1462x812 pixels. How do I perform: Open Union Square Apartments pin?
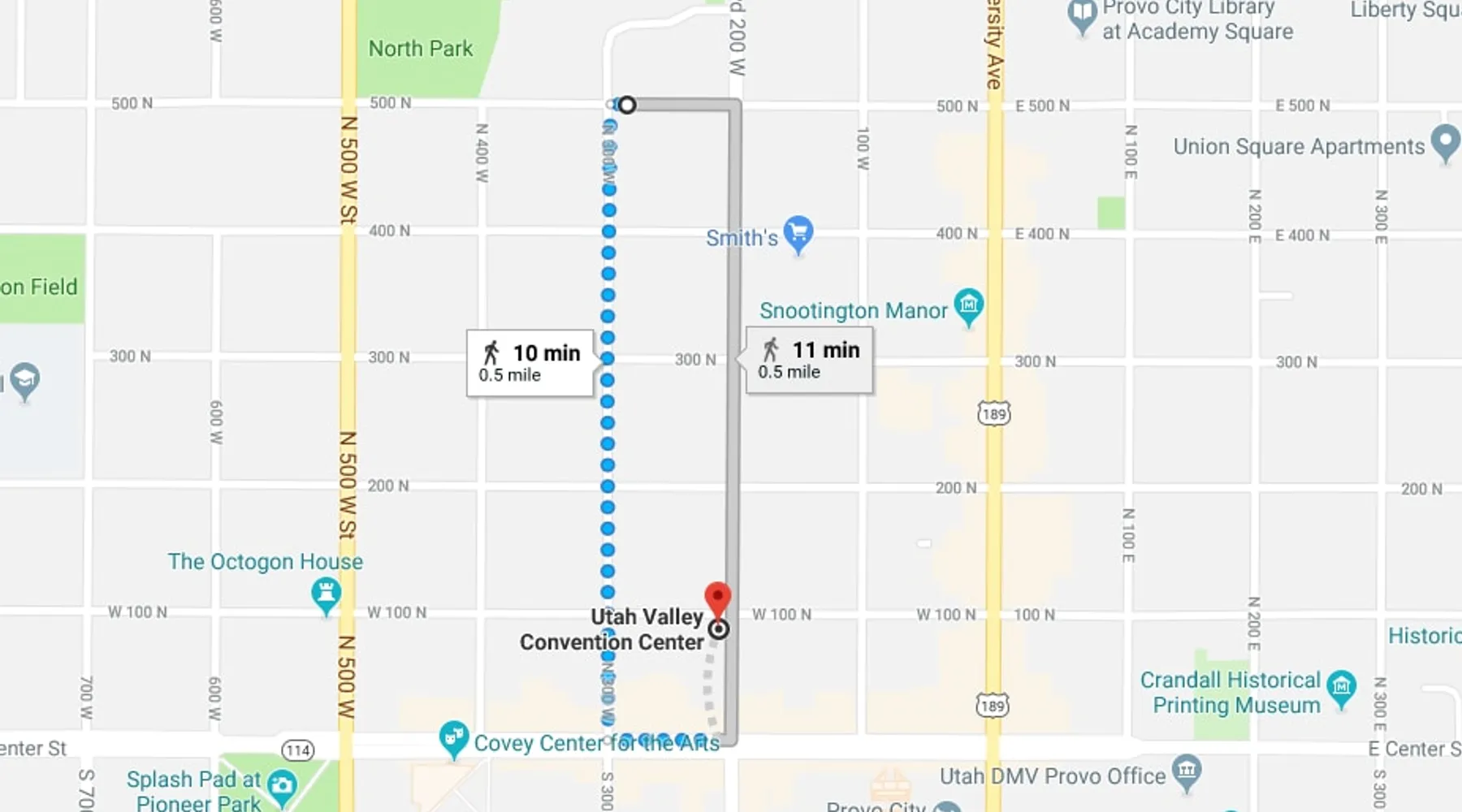coord(1445,142)
